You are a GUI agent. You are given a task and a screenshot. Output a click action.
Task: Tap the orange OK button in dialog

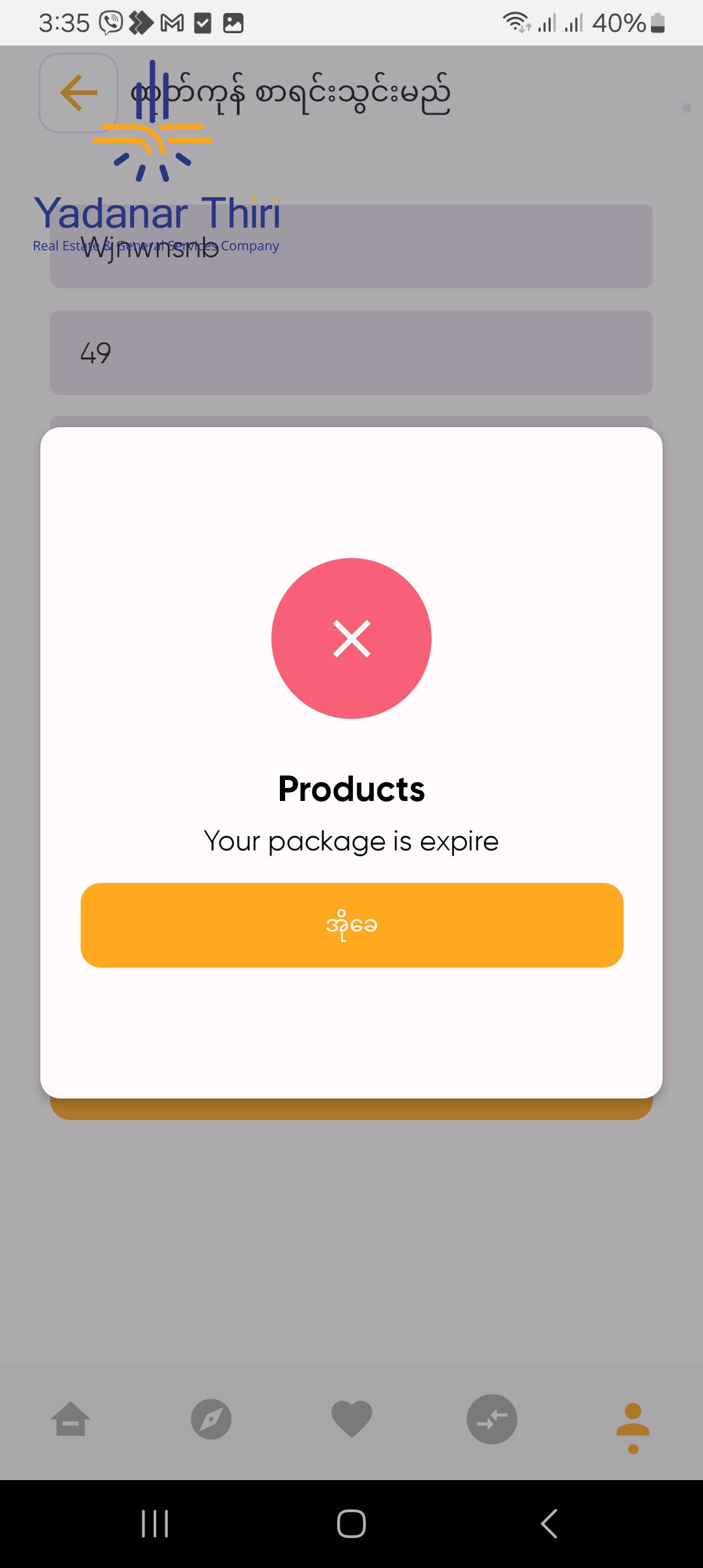click(351, 925)
